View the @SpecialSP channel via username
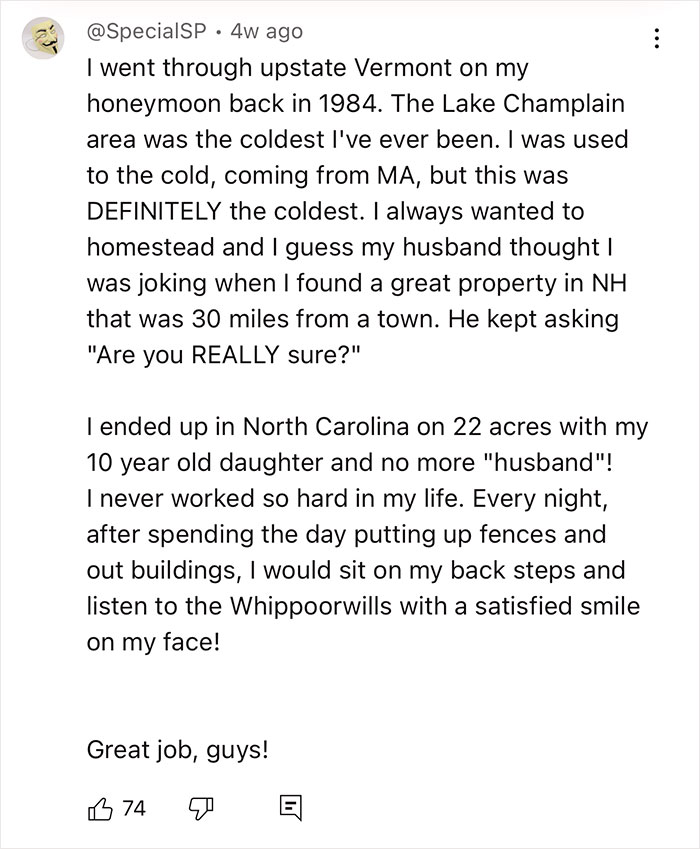Image resolution: width=700 pixels, height=849 pixels. tap(148, 32)
